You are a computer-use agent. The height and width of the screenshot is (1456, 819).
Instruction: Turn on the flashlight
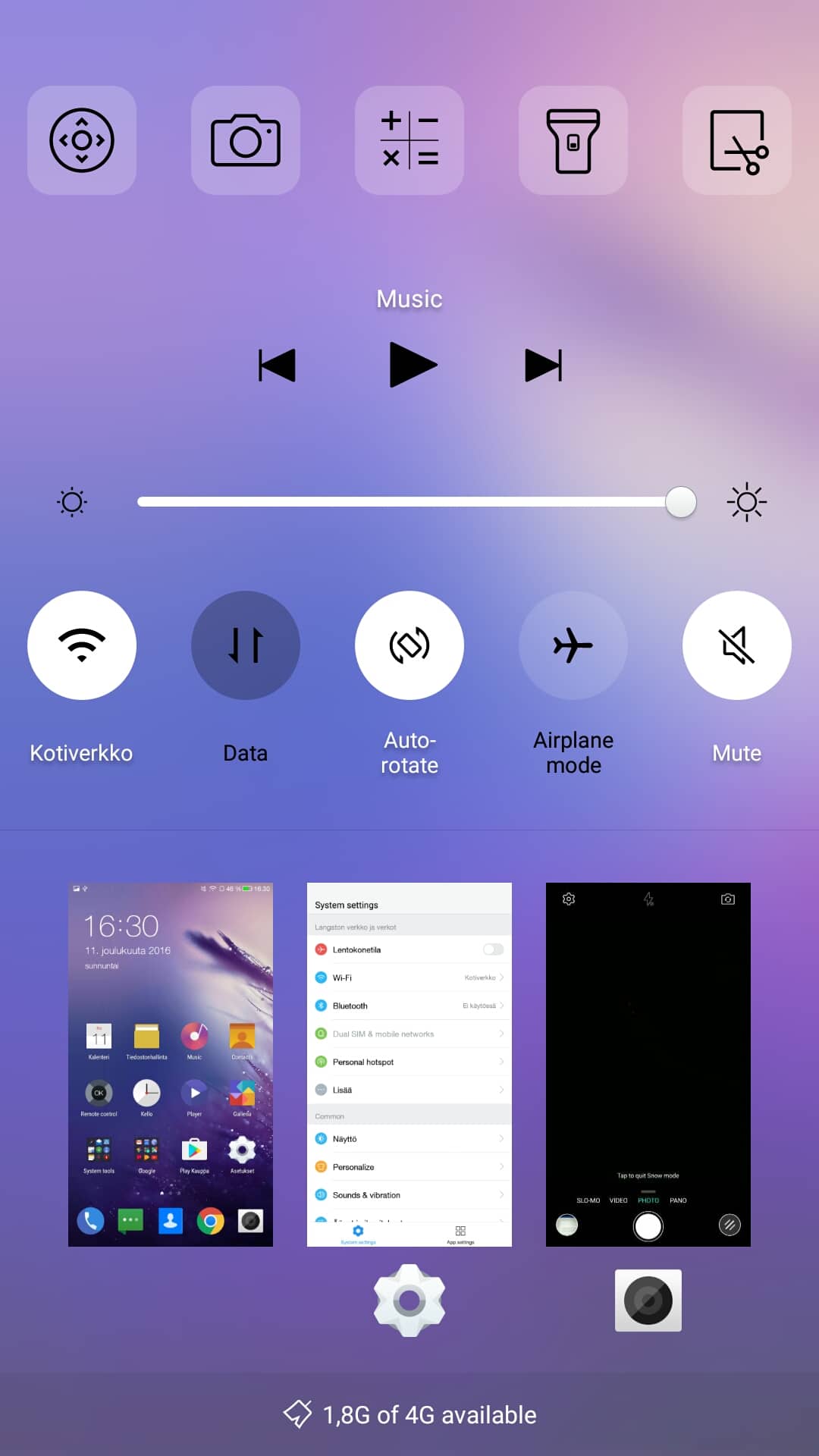pos(573,140)
